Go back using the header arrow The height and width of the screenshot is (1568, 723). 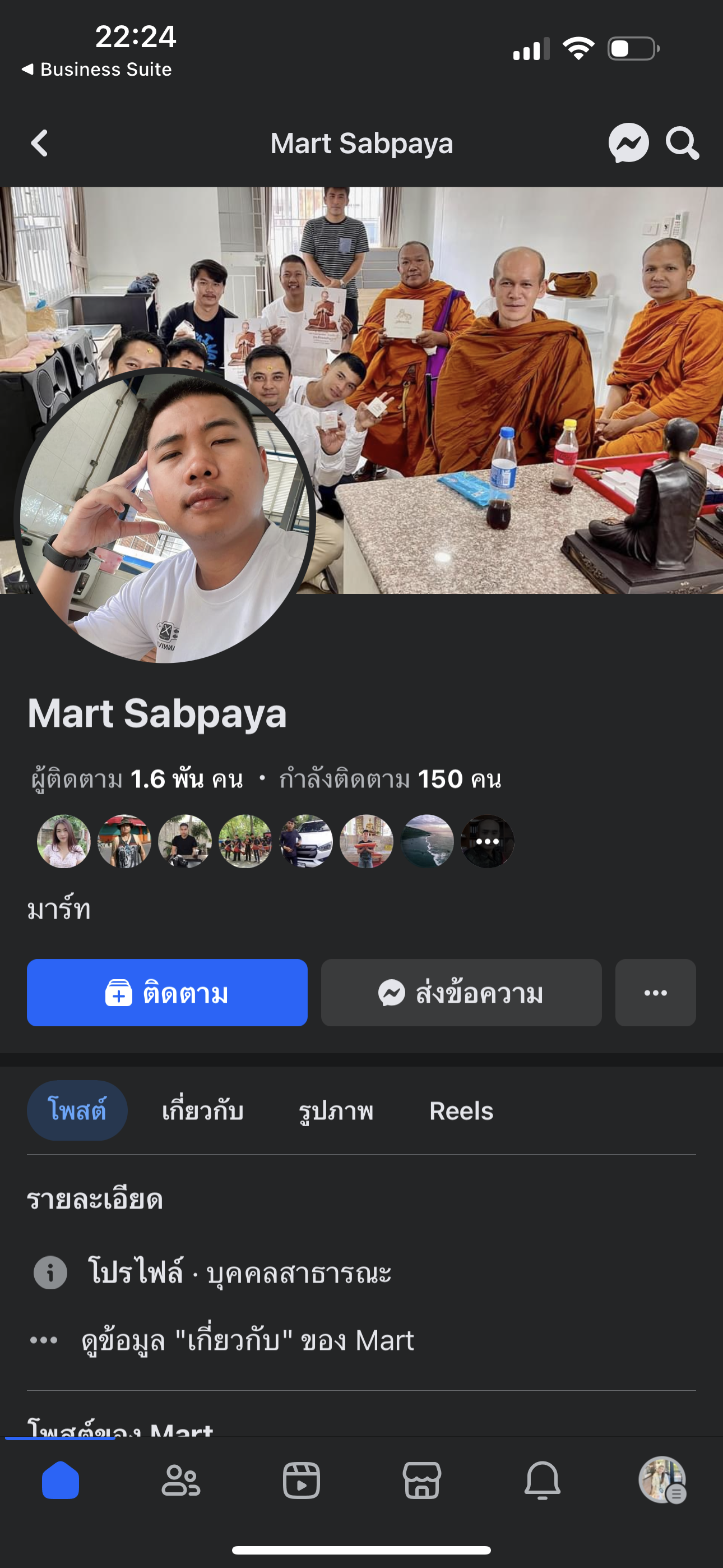pyautogui.click(x=40, y=144)
